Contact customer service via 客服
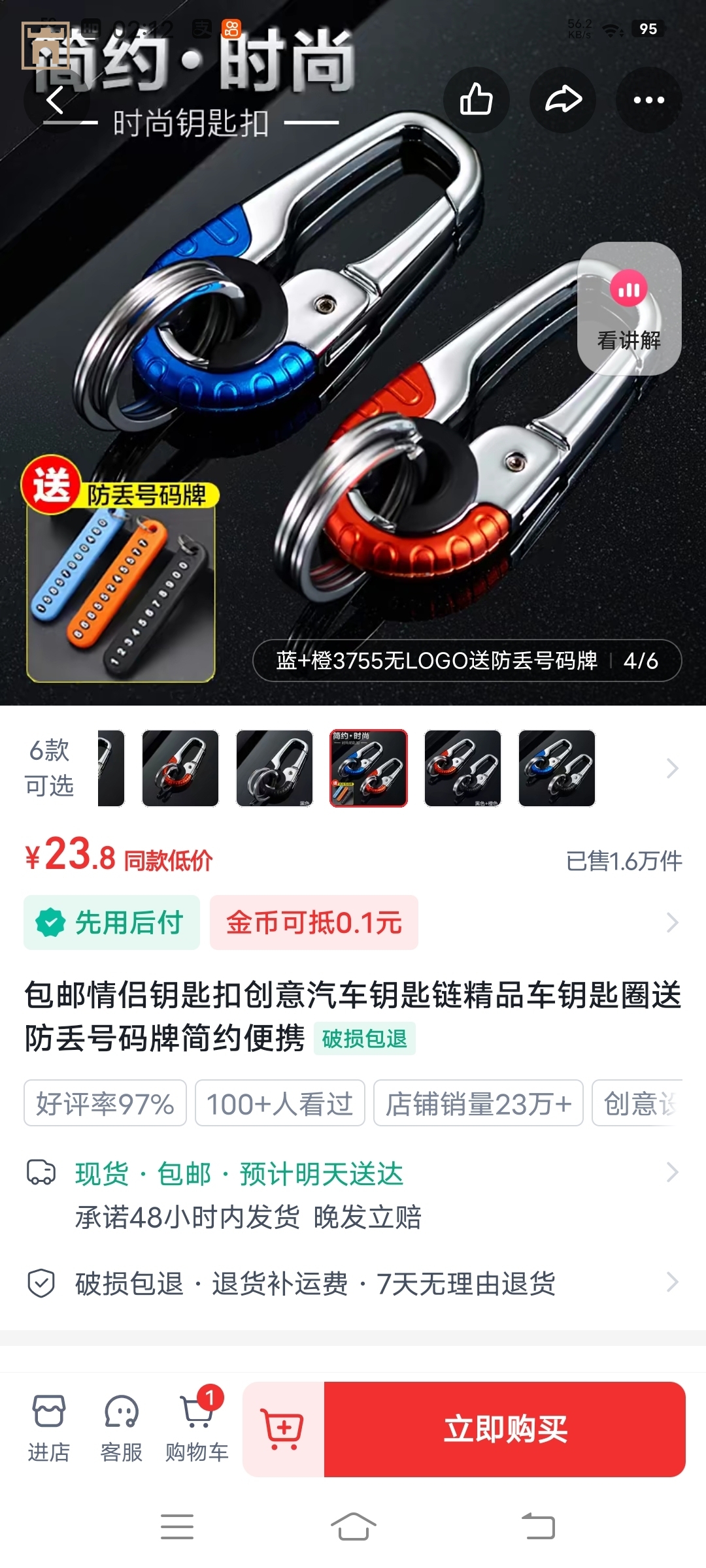 pyautogui.click(x=122, y=1428)
